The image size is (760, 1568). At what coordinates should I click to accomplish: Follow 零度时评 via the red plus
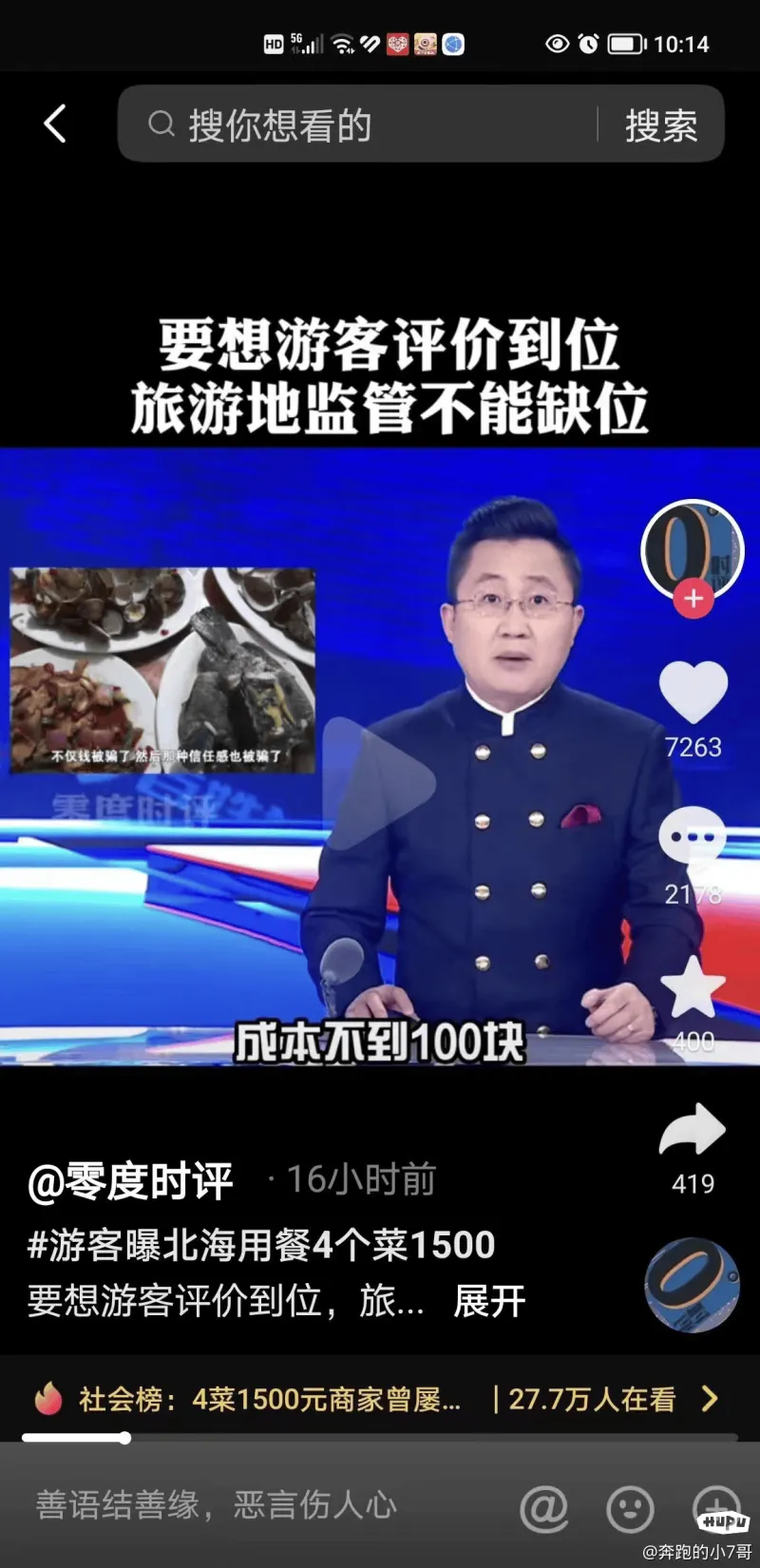pyautogui.click(x=693, y=598)
